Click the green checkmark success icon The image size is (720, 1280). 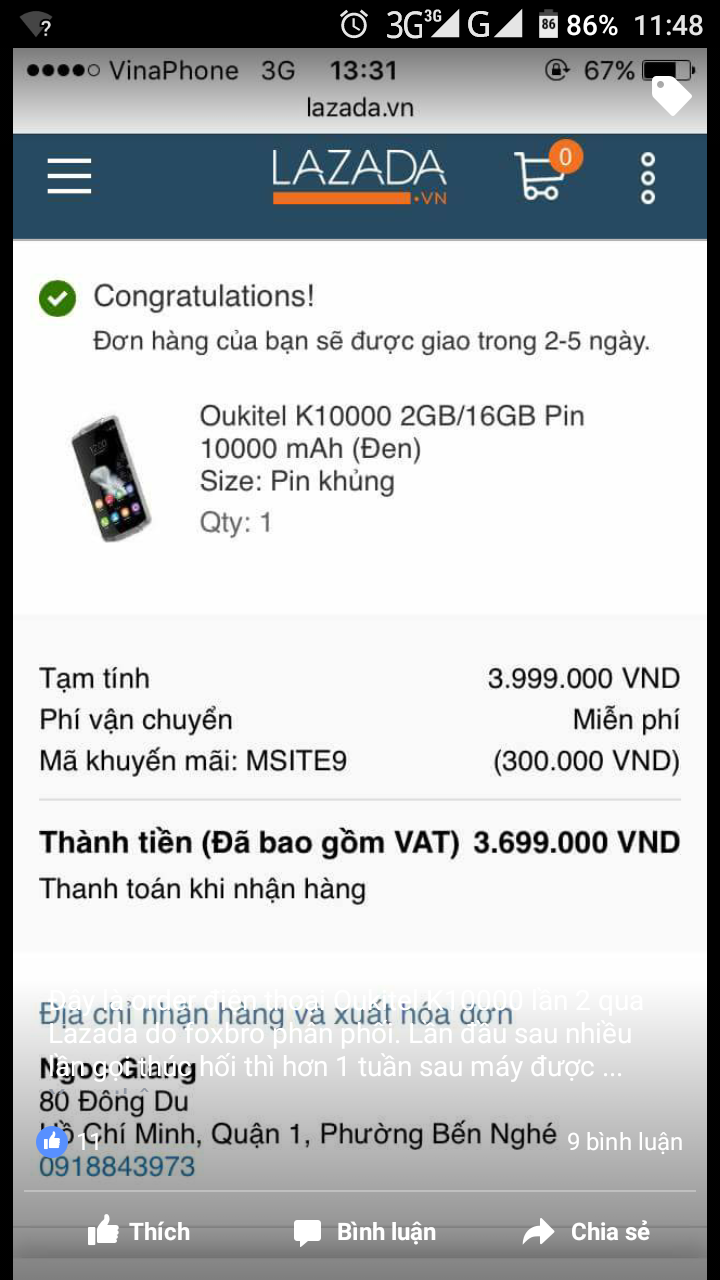57,297
